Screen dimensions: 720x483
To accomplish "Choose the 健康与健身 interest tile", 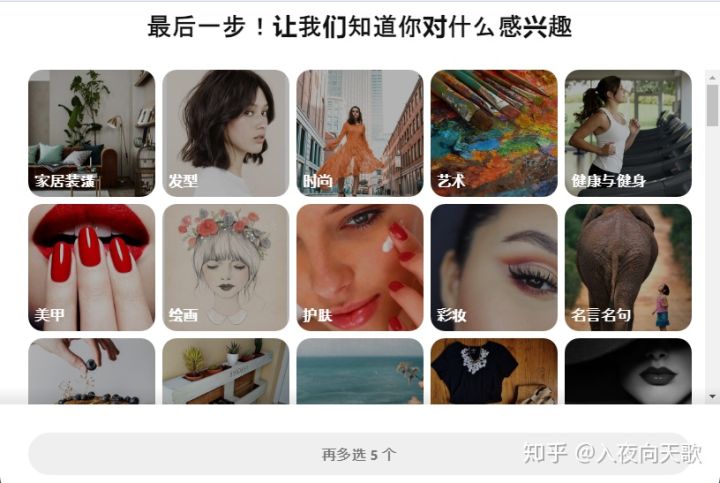I will click(627, 132).
